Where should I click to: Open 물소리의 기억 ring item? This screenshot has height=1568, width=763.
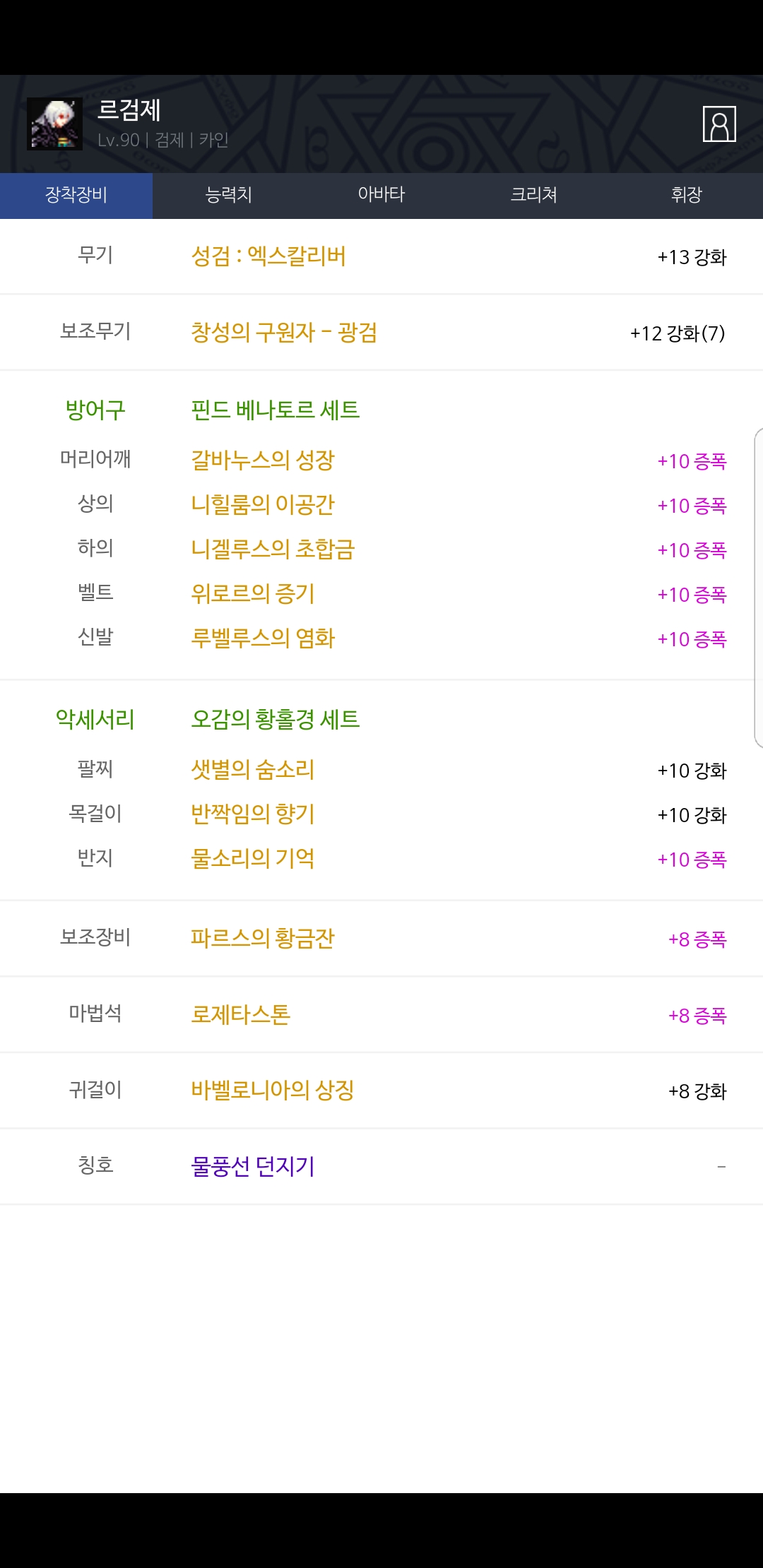[x=253, y=859]
